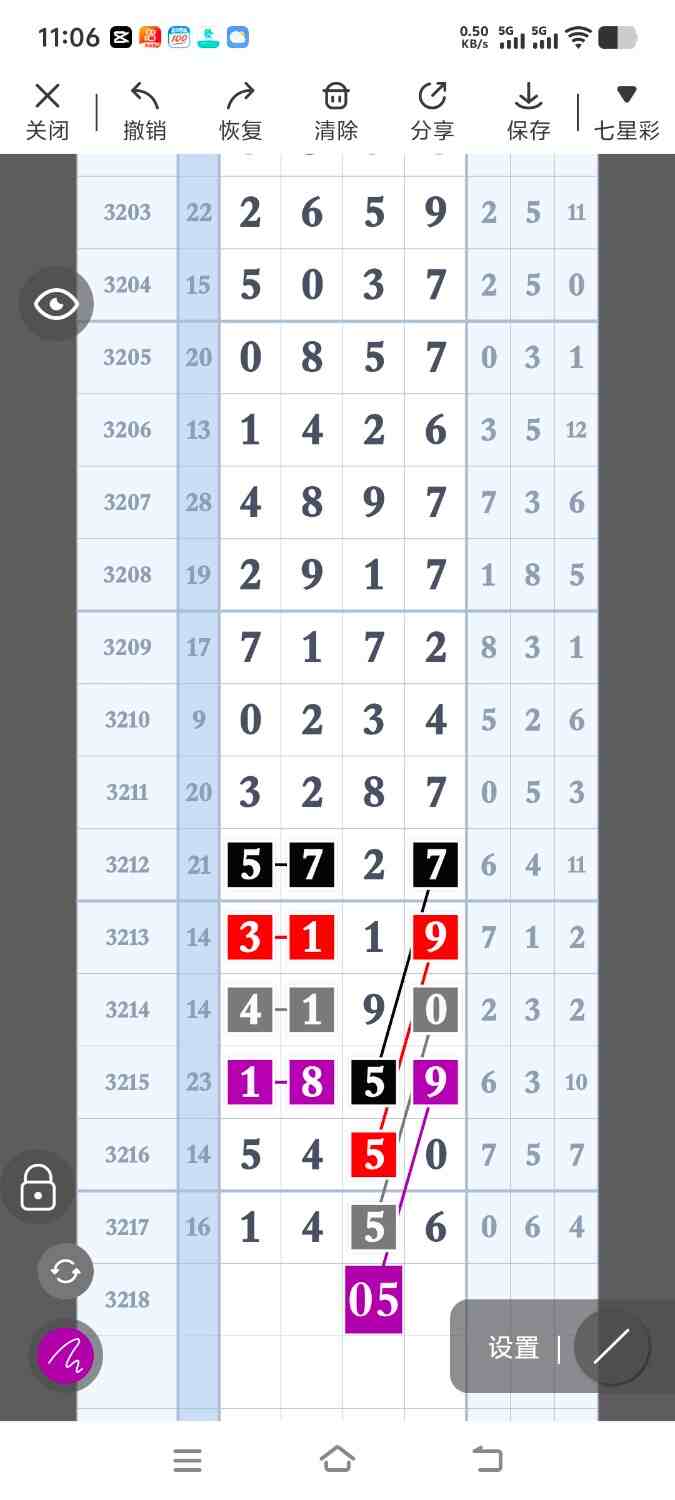Tap the circular refresh icon
Image resolution: width=675 pixels, height=1500 pixels.
(66, 1271)
